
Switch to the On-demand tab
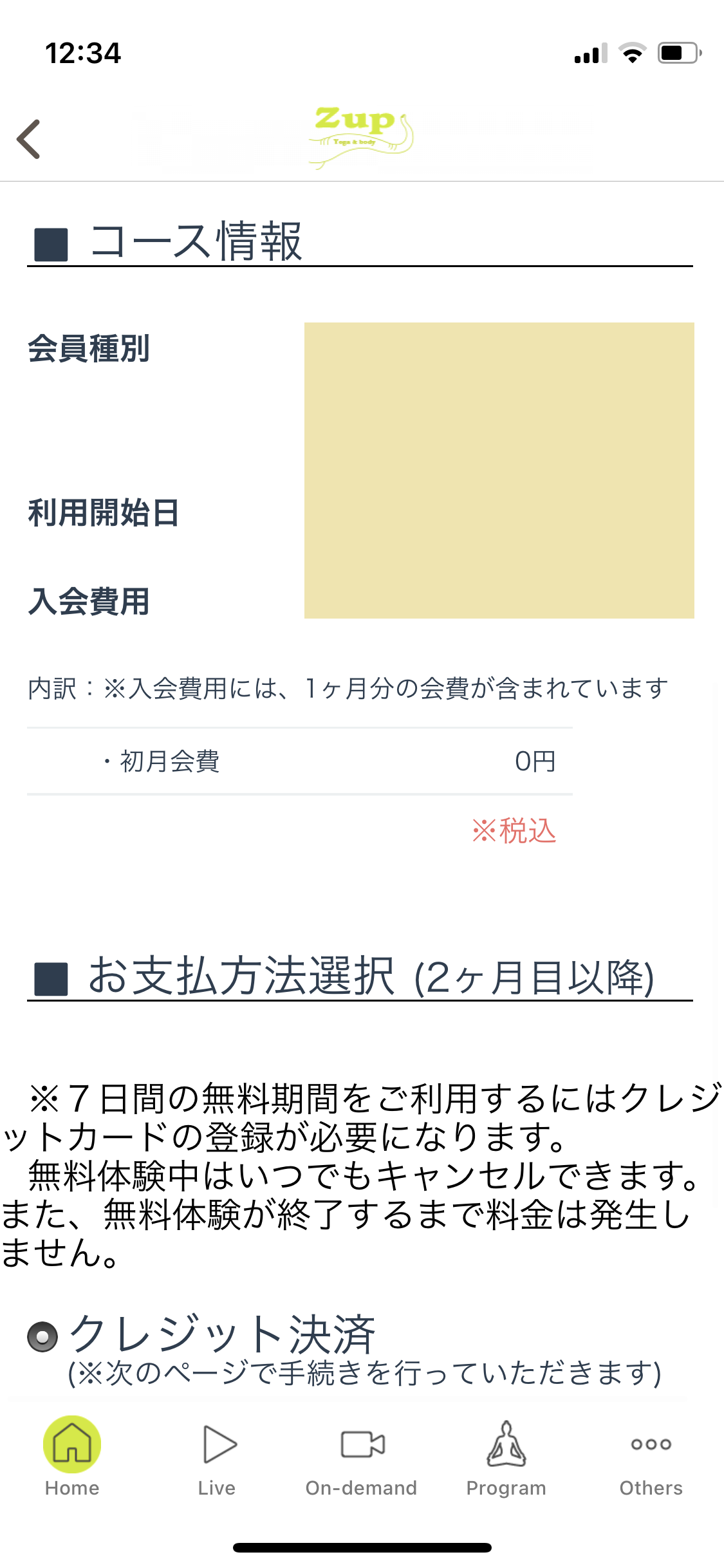pyautogui.click(x=362, y=1457)
